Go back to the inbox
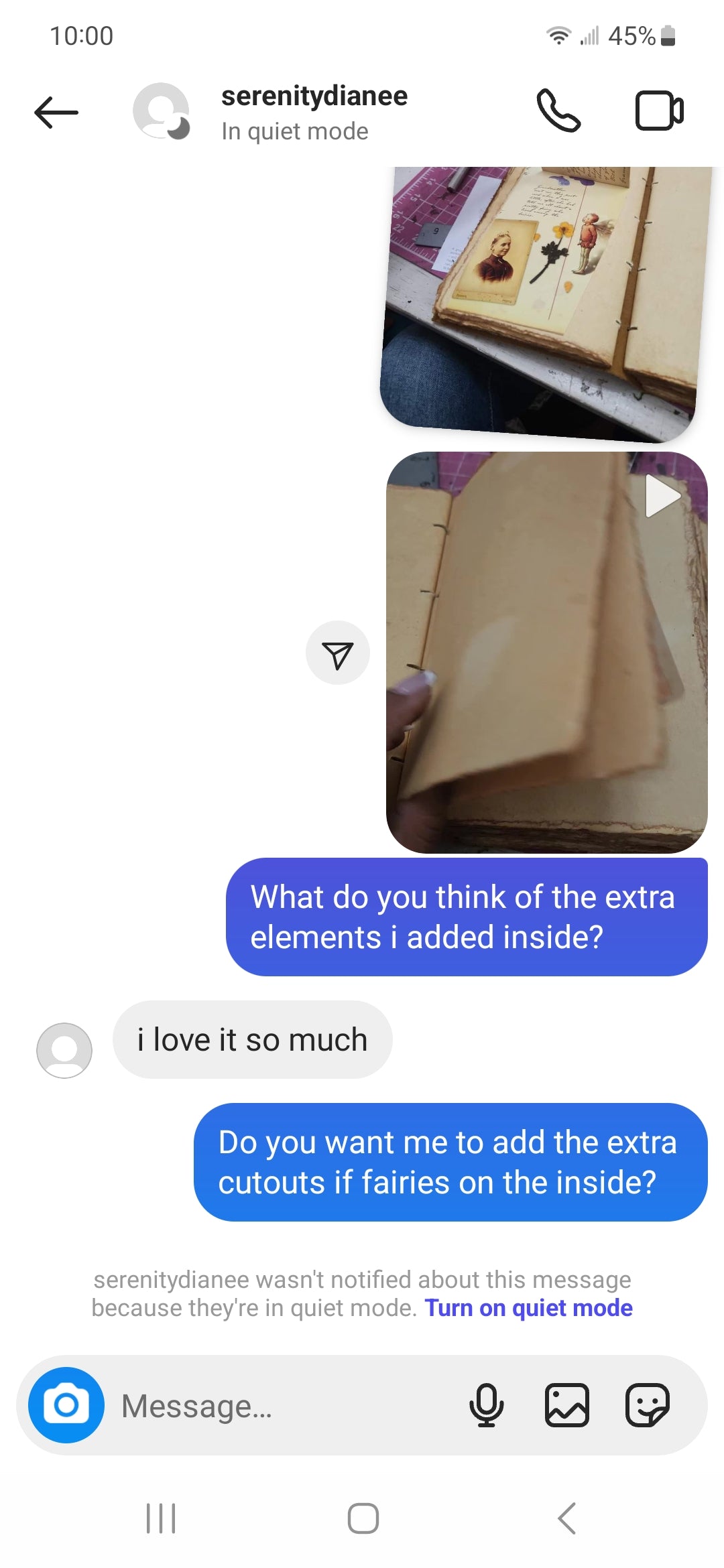This screenshot has height=1568, width=724. click(56, 112)
